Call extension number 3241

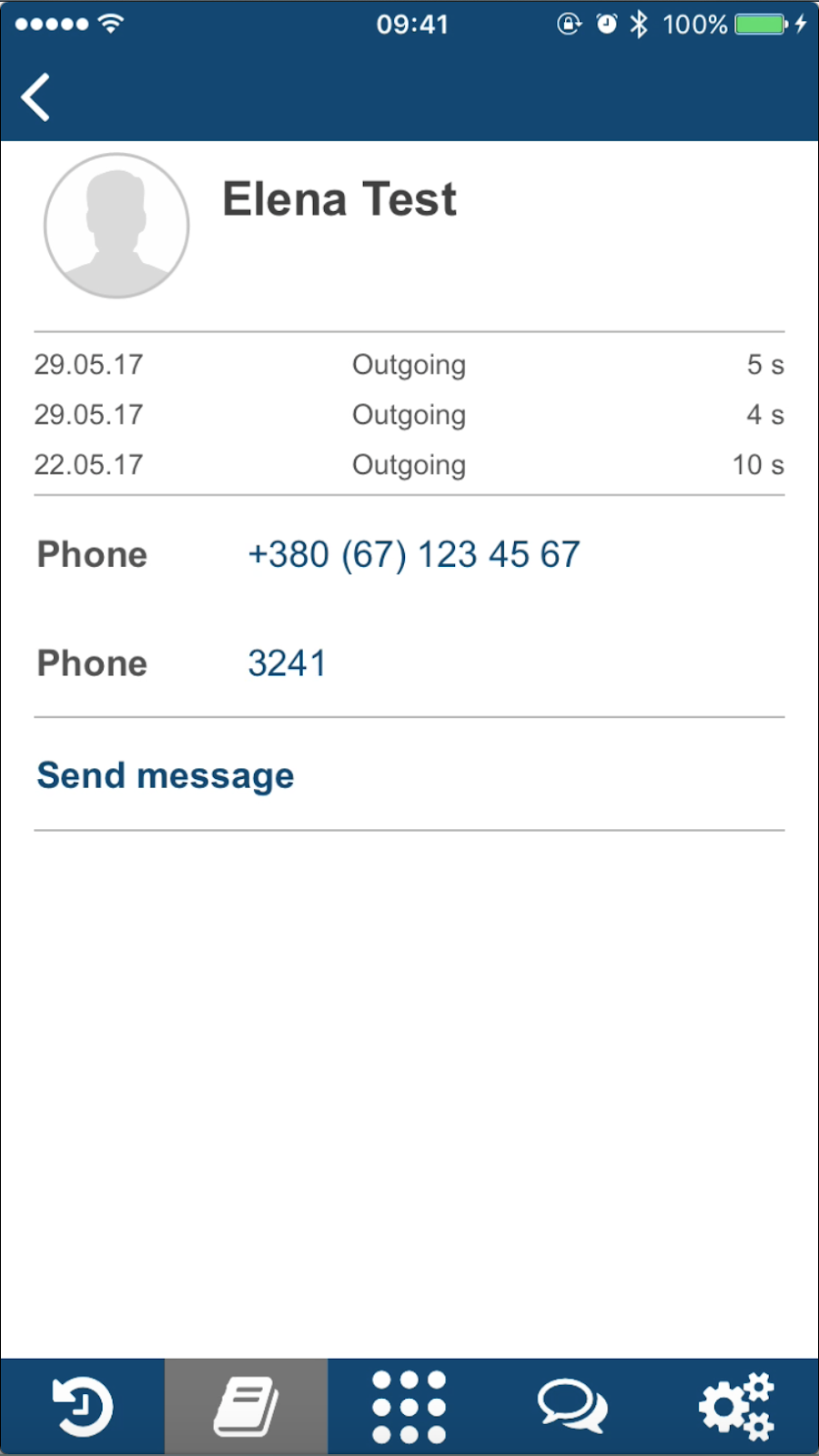click(287, 663)
